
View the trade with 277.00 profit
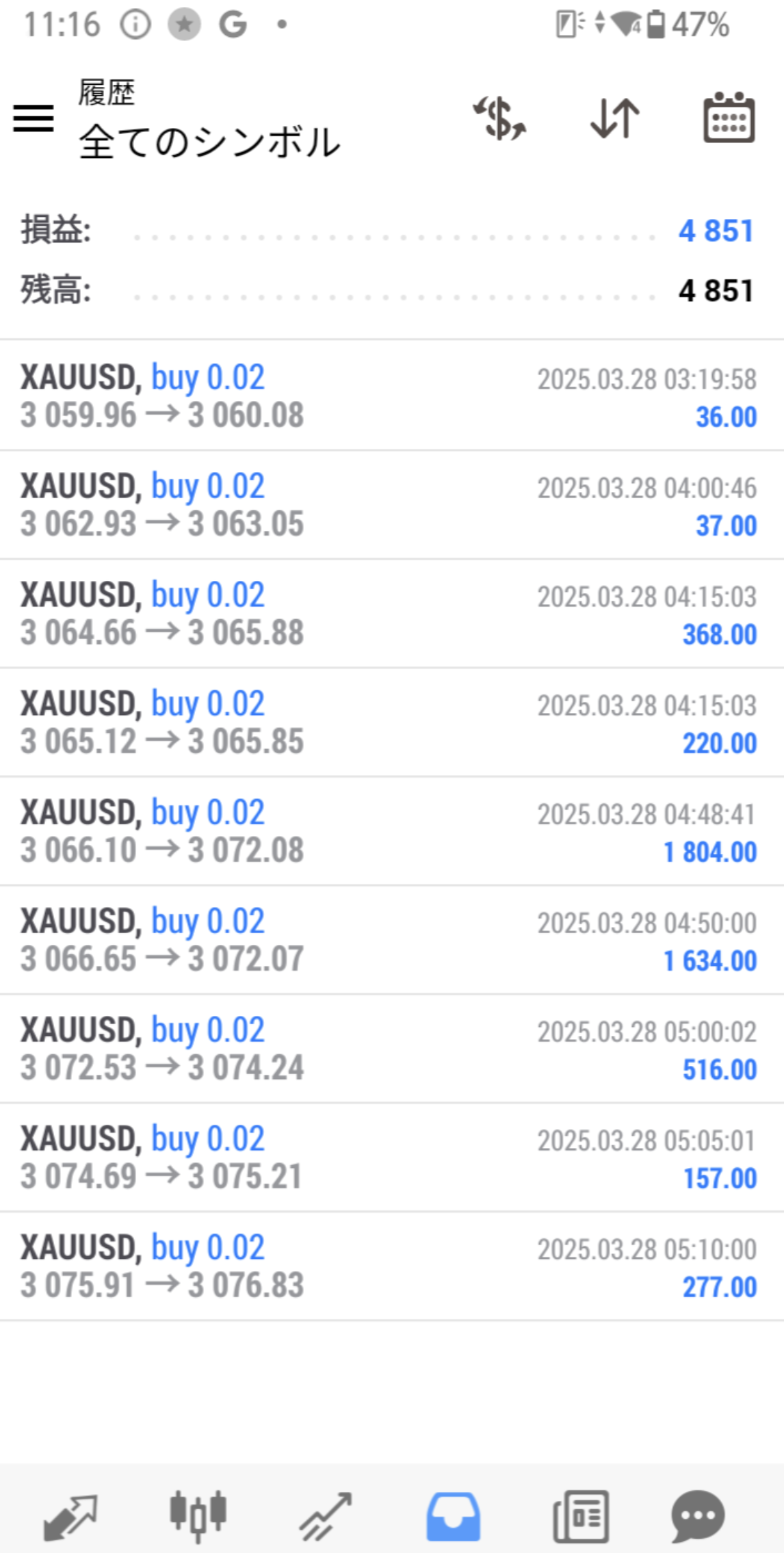click(x=391, y=1266)
